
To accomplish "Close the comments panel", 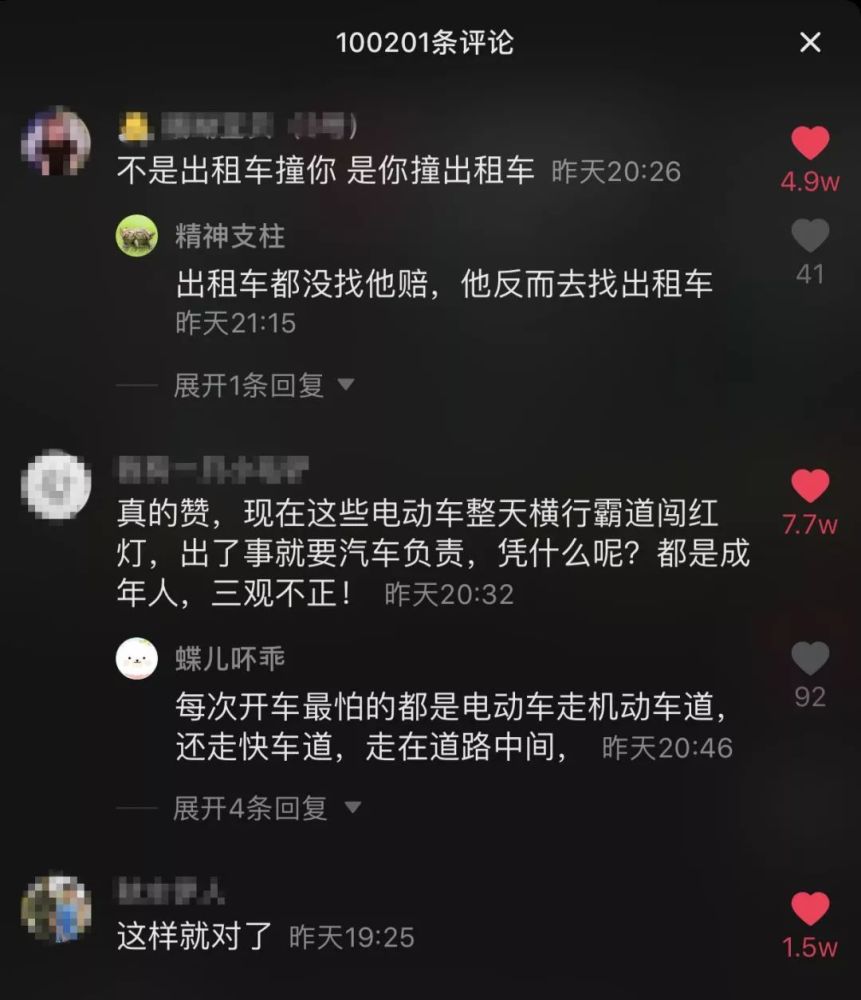I will [x=810, y=42].
